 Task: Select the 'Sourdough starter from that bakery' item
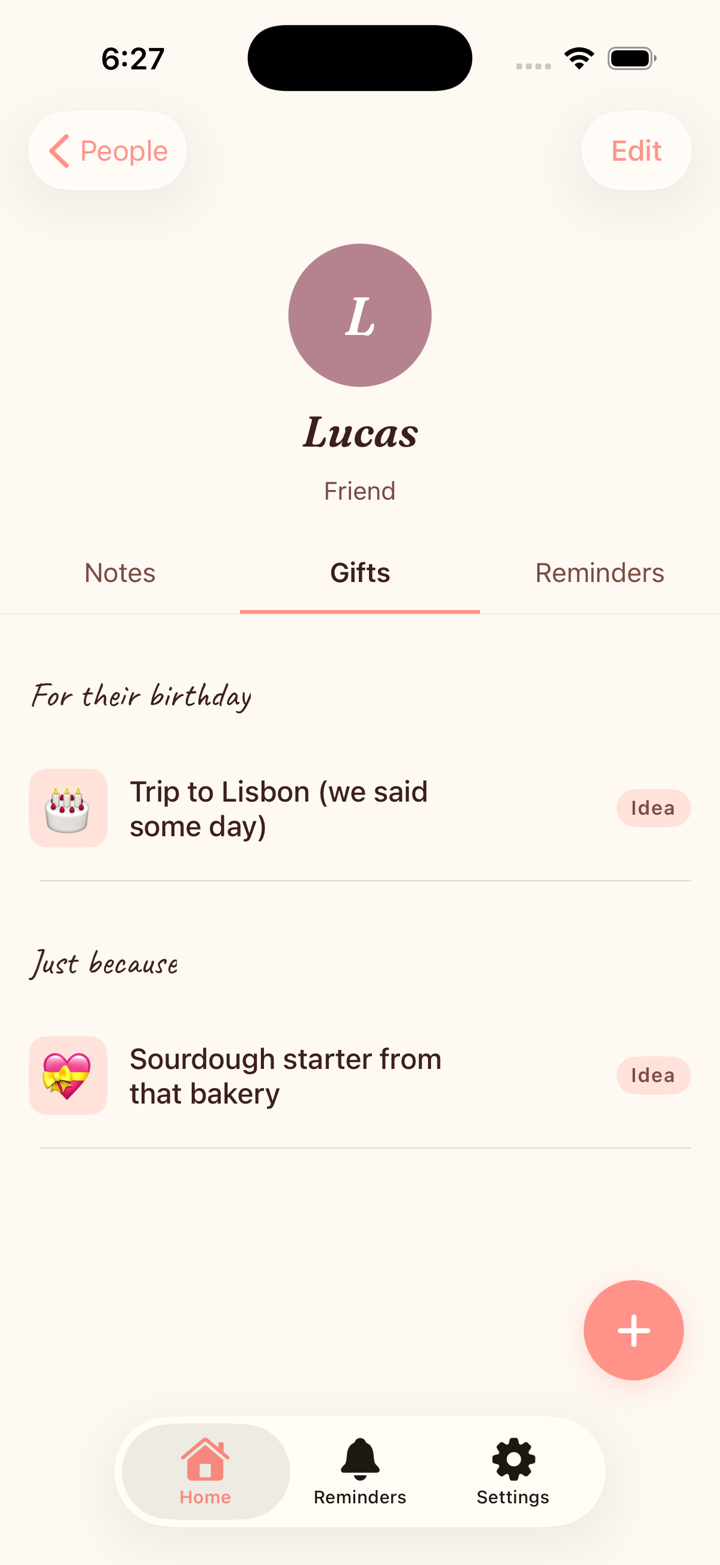click(x=285, y=1075)
